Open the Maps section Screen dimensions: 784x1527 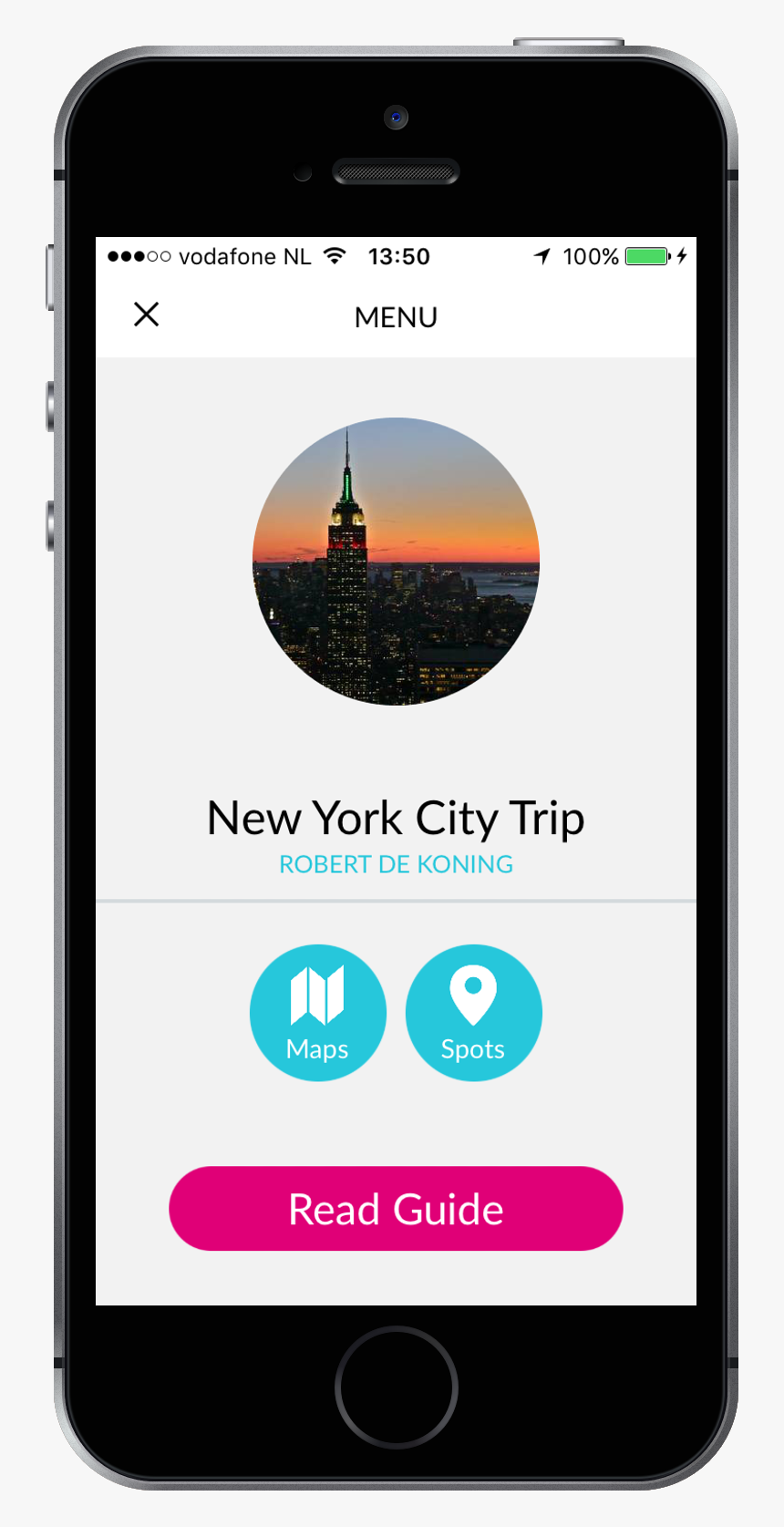(317, 1012)
